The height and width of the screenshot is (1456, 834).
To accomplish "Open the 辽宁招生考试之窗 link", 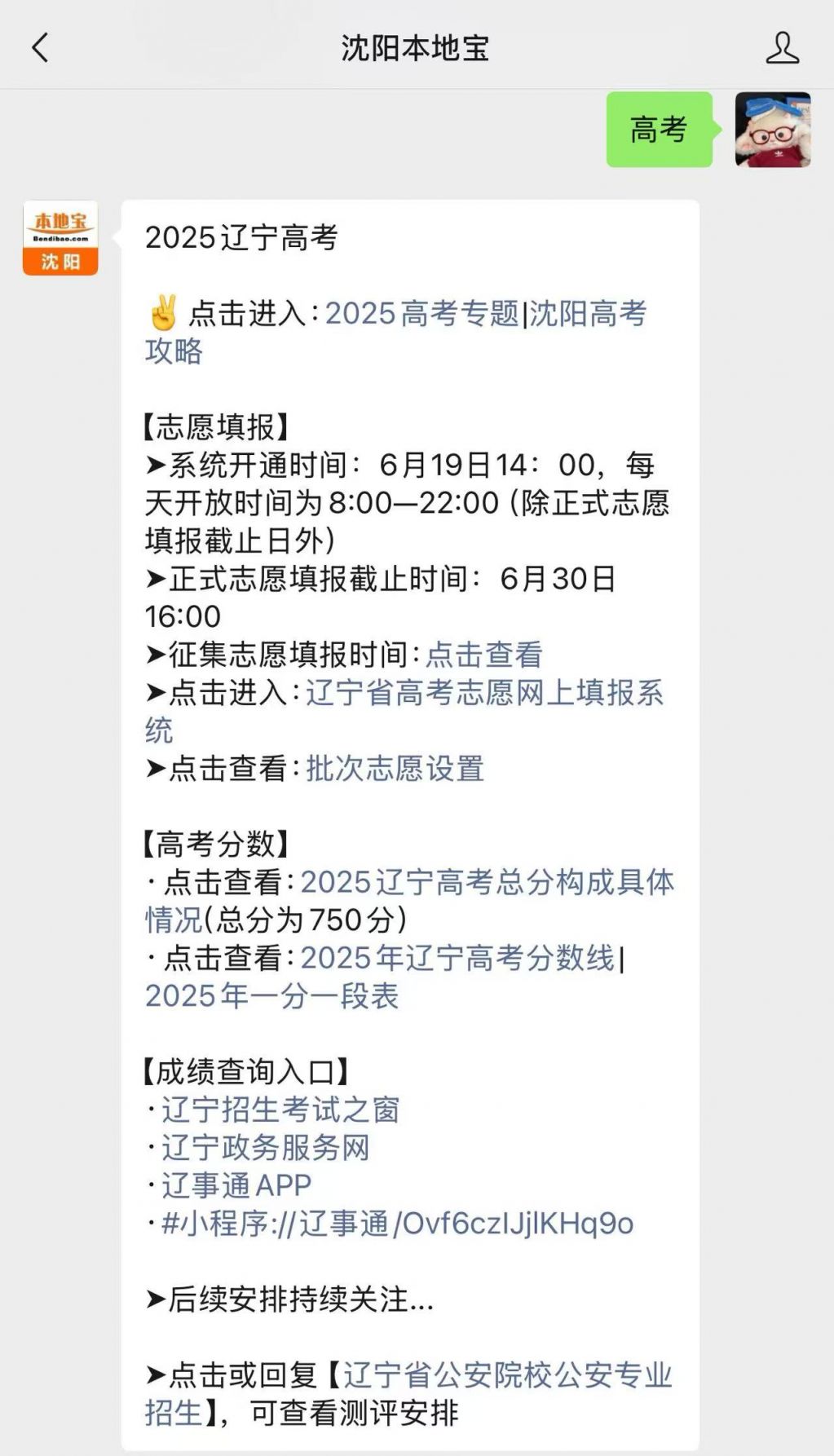I will [280, 1110].
